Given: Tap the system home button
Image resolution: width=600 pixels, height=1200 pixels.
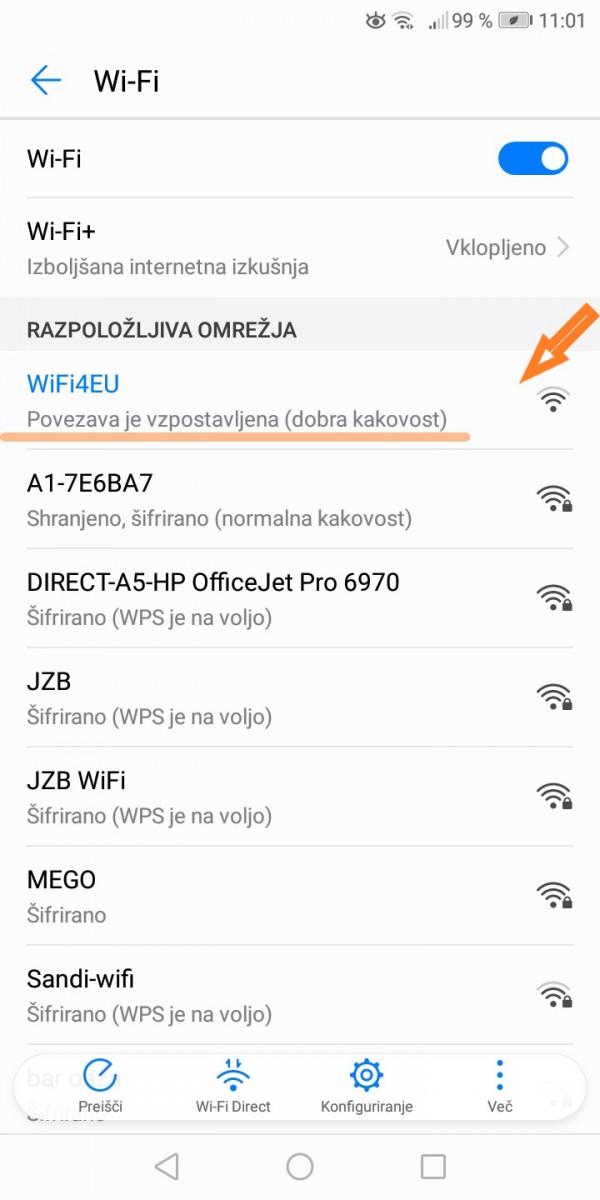Looking at the screenshot, I should (300, 1166).
